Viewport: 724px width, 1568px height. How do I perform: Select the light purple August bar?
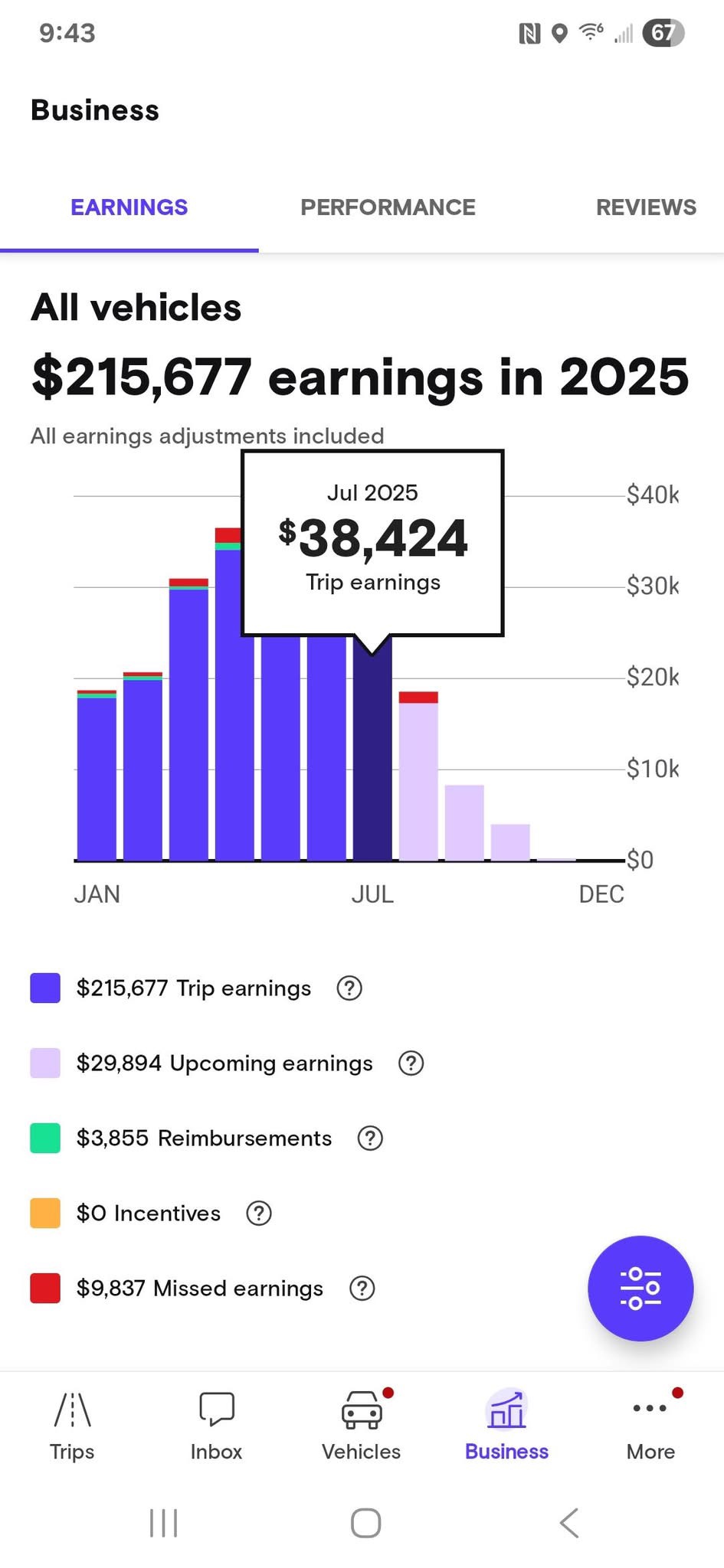tap(418, 776)
